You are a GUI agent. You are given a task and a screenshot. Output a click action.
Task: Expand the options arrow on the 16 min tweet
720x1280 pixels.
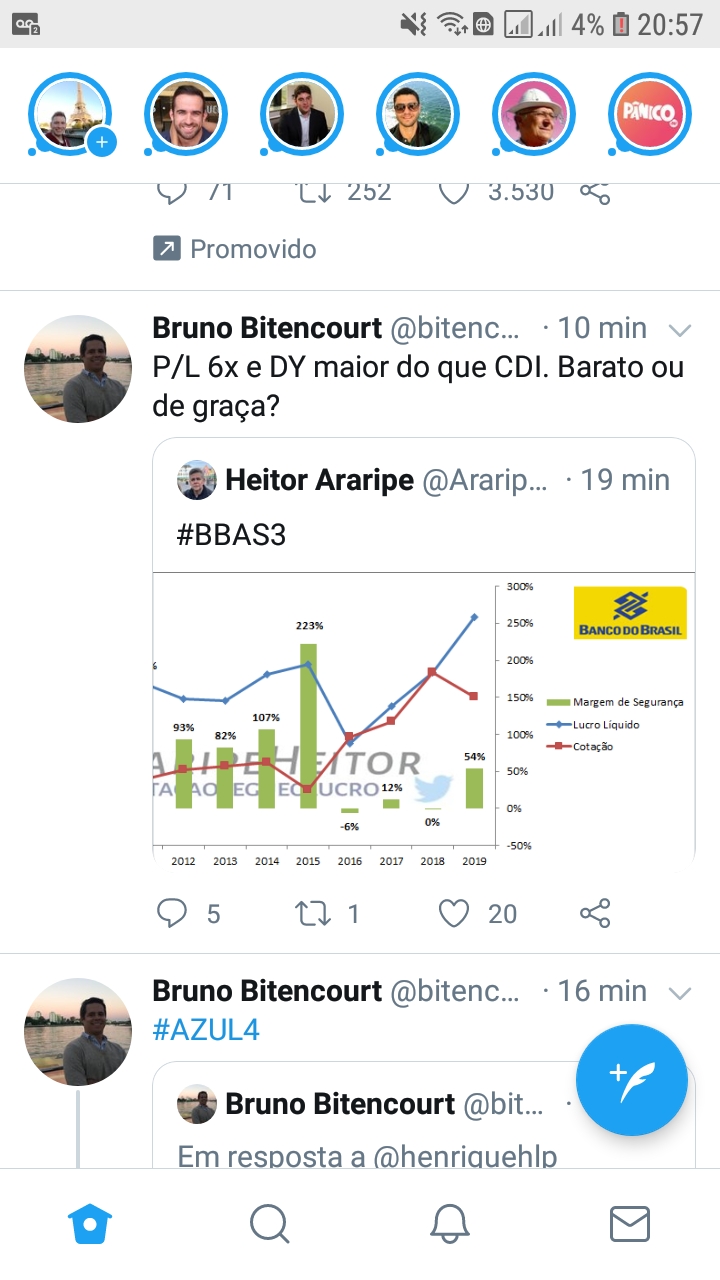[x=680, y=993]
